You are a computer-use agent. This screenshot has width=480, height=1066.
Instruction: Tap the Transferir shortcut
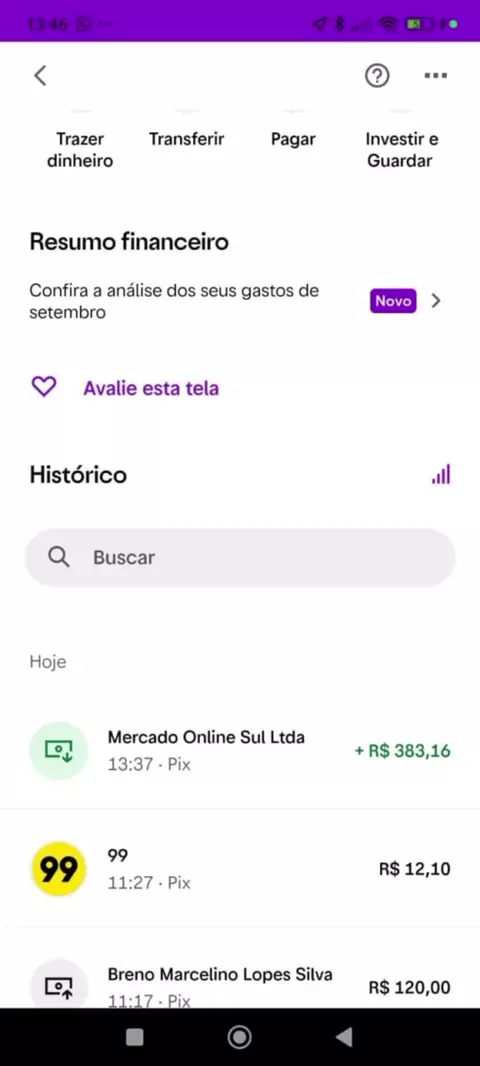point(186,139)
